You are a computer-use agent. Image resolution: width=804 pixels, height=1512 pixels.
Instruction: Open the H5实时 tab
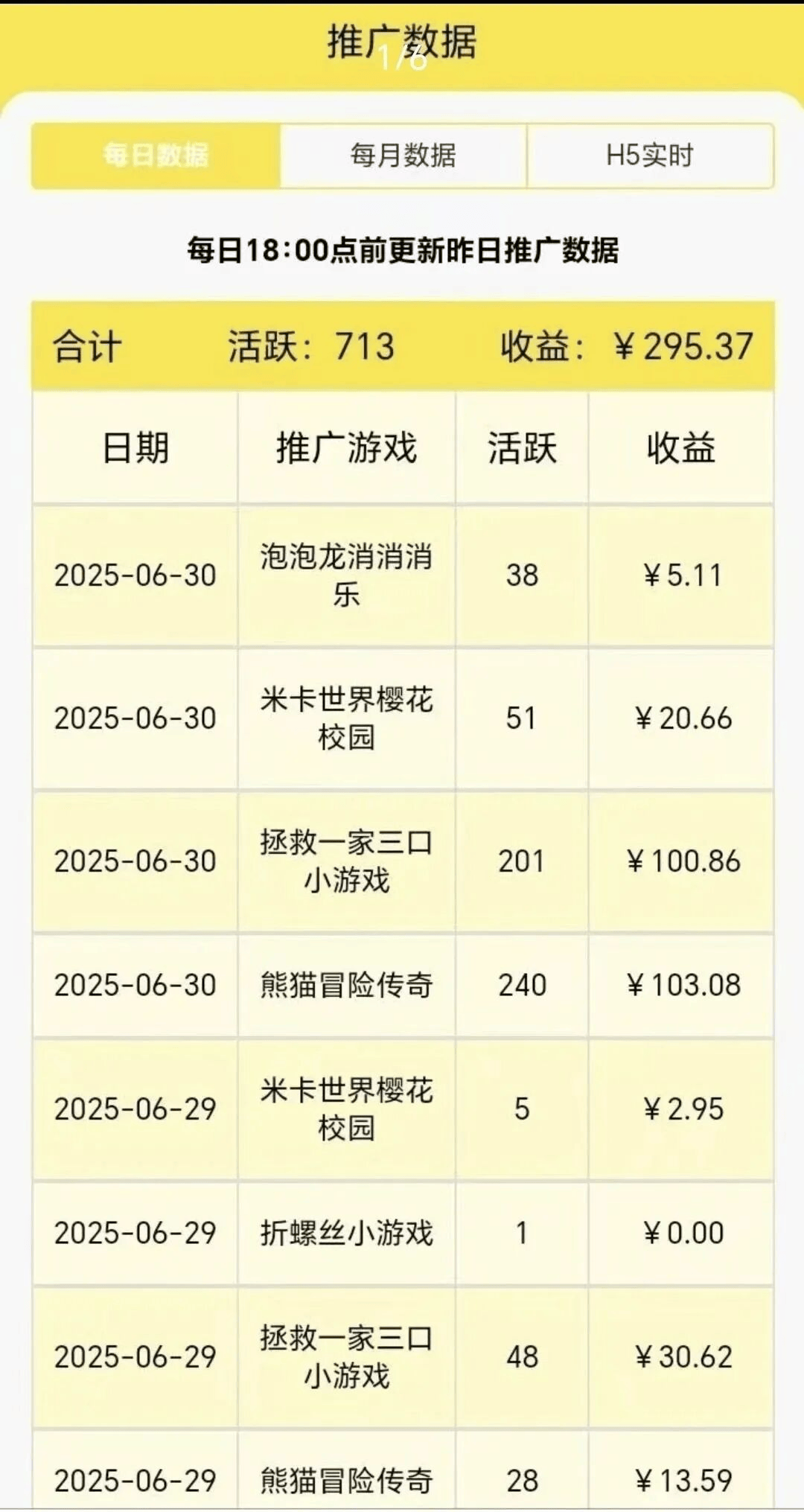click(650, 156)
